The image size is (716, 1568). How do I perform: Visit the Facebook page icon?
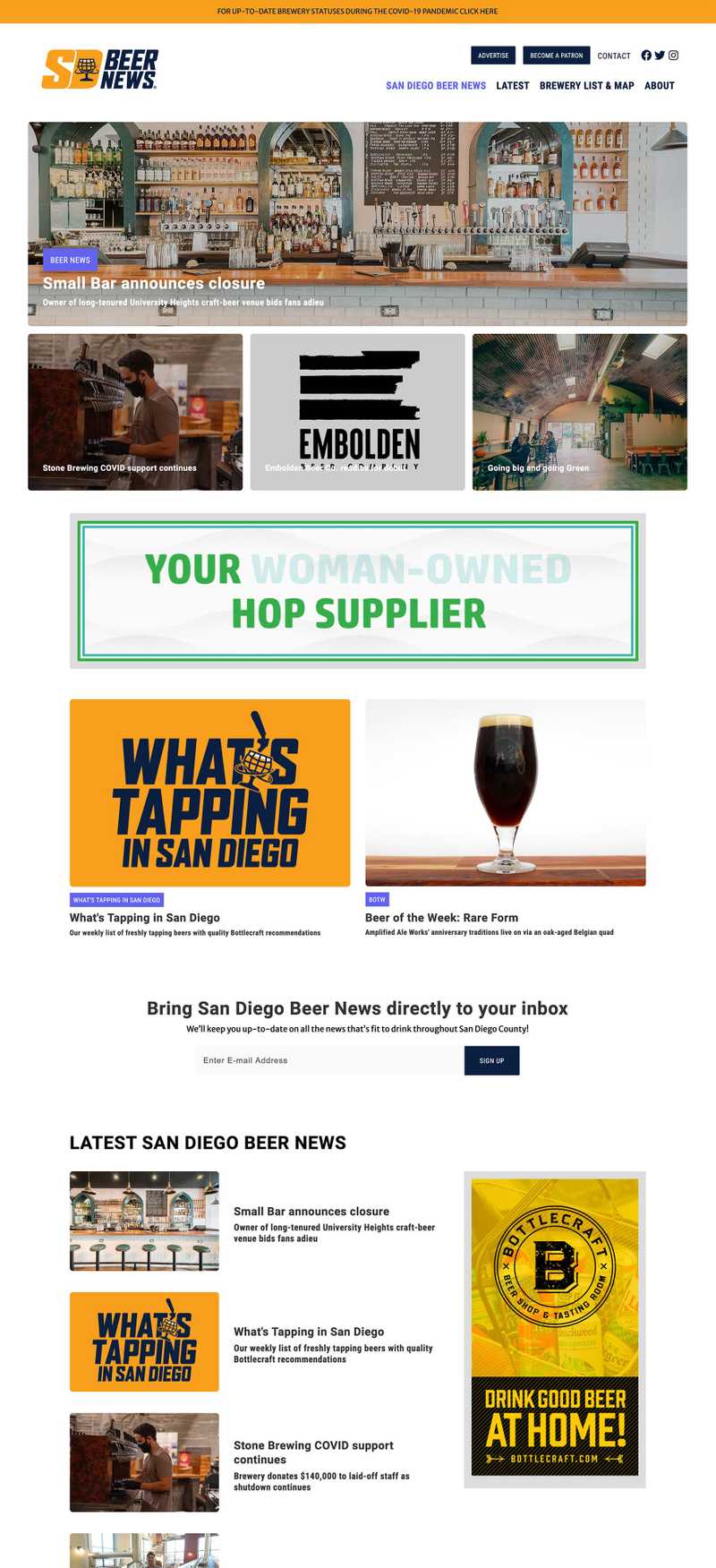pos(646,56)
